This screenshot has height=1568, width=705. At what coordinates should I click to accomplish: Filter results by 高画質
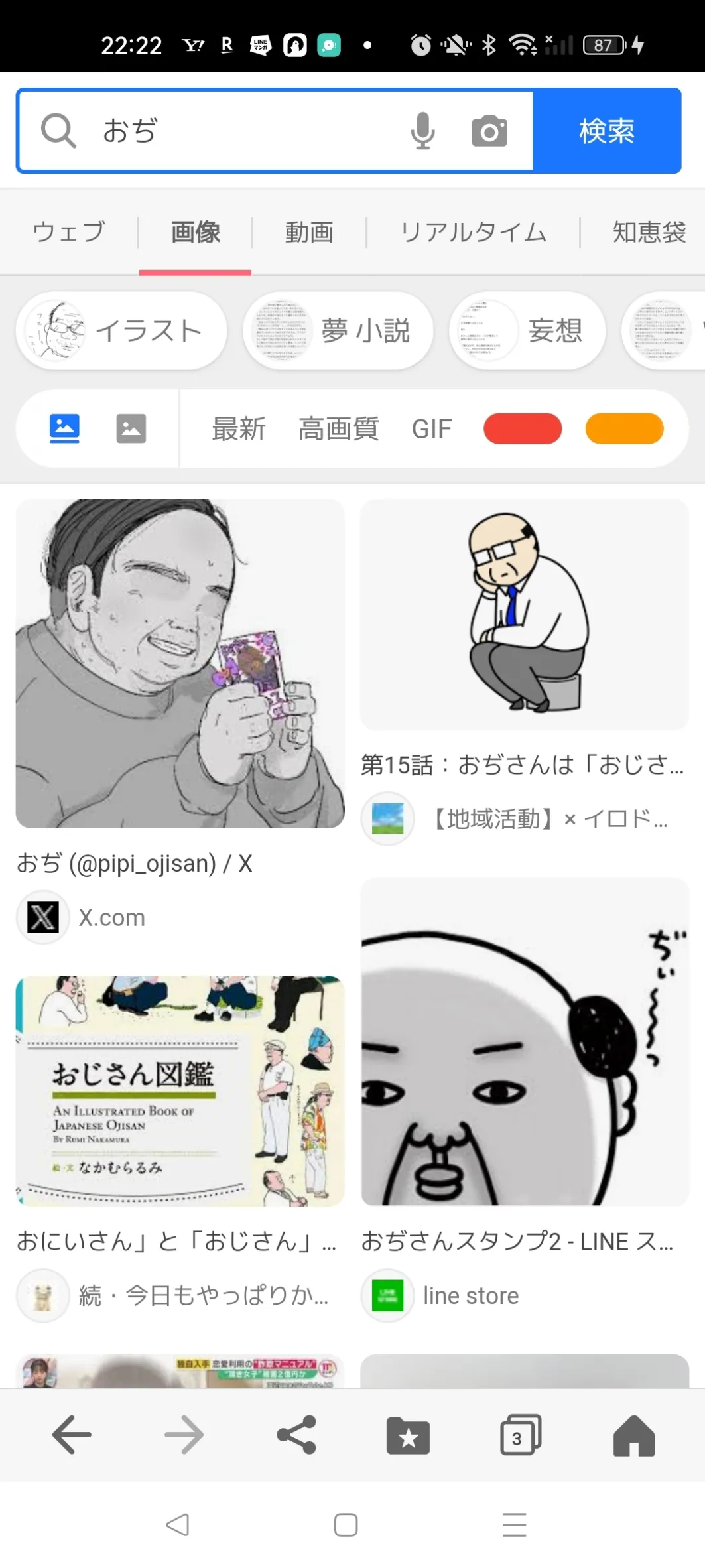[x=338, y=428]
